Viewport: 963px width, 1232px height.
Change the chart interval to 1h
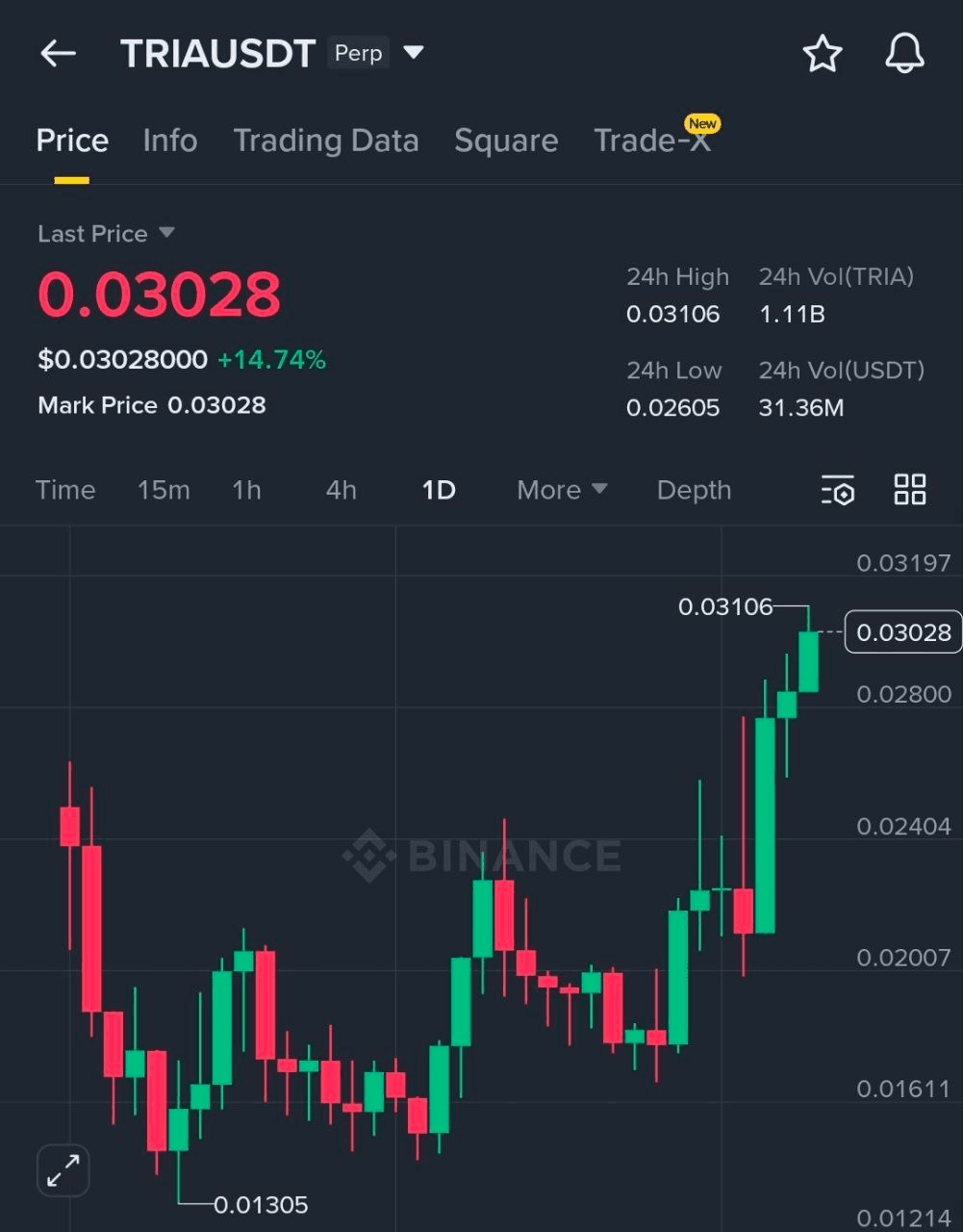(x=246, y=490)
